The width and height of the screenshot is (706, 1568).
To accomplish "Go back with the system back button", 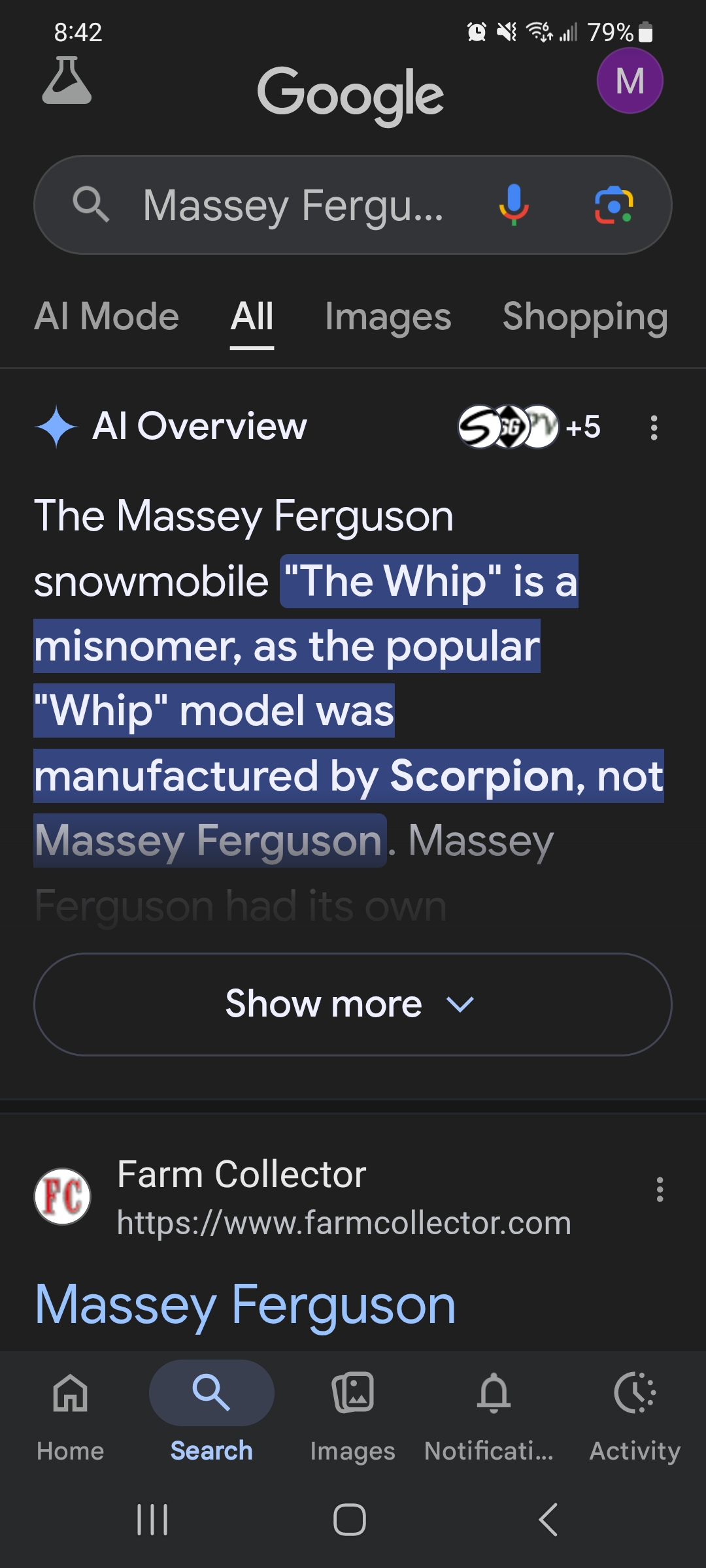I will point(548,1520).
